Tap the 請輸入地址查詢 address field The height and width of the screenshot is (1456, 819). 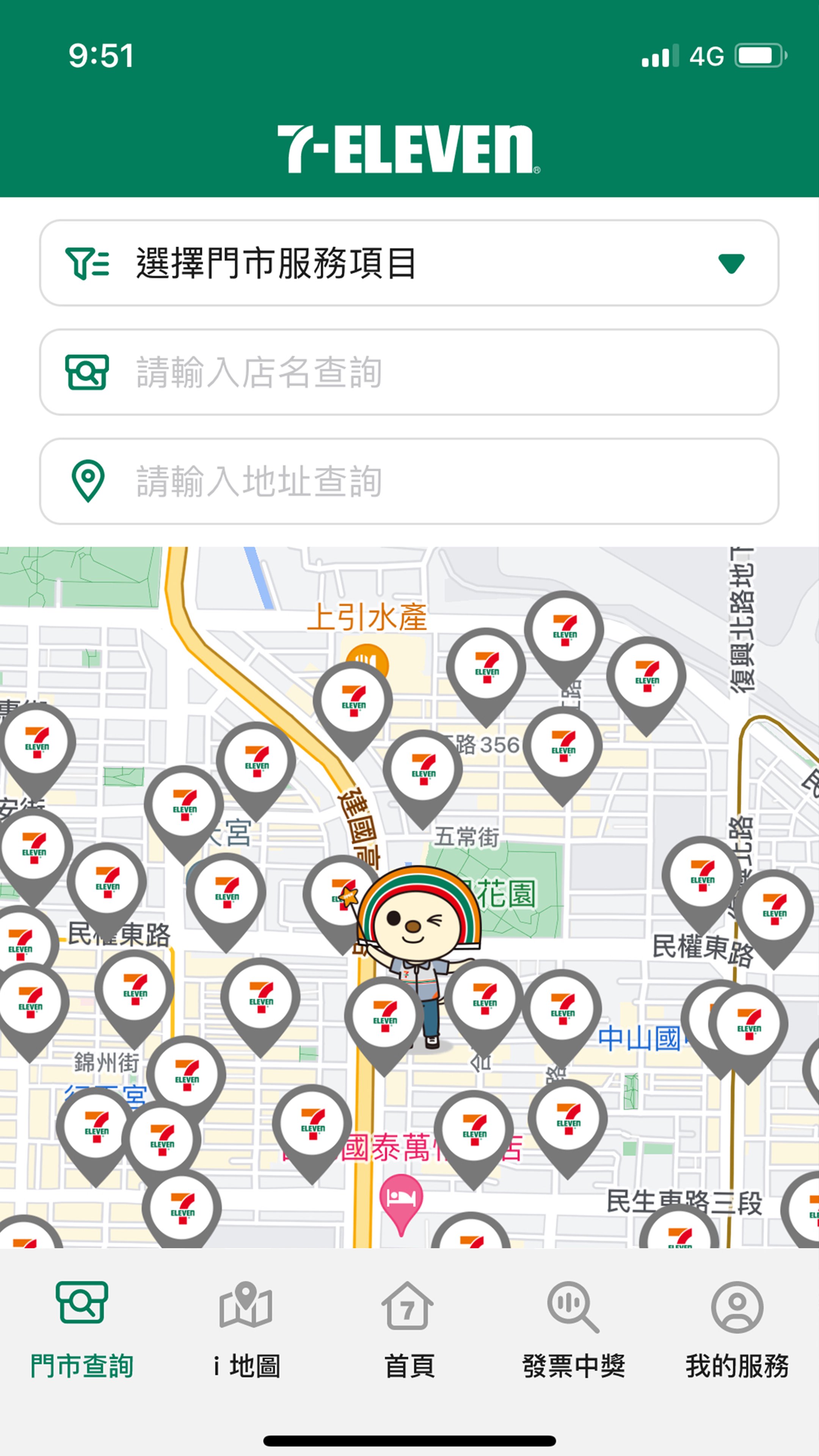409,482
